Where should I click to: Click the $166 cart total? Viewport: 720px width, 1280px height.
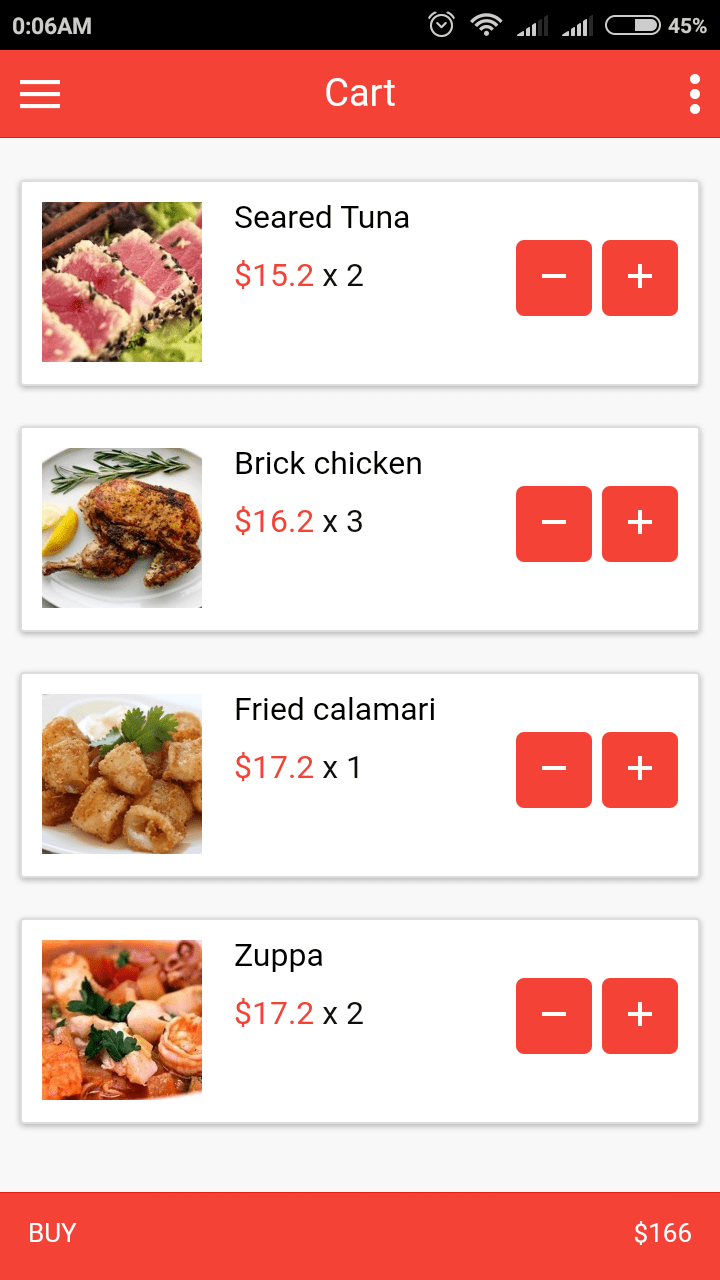click(x=665, y=1232)
